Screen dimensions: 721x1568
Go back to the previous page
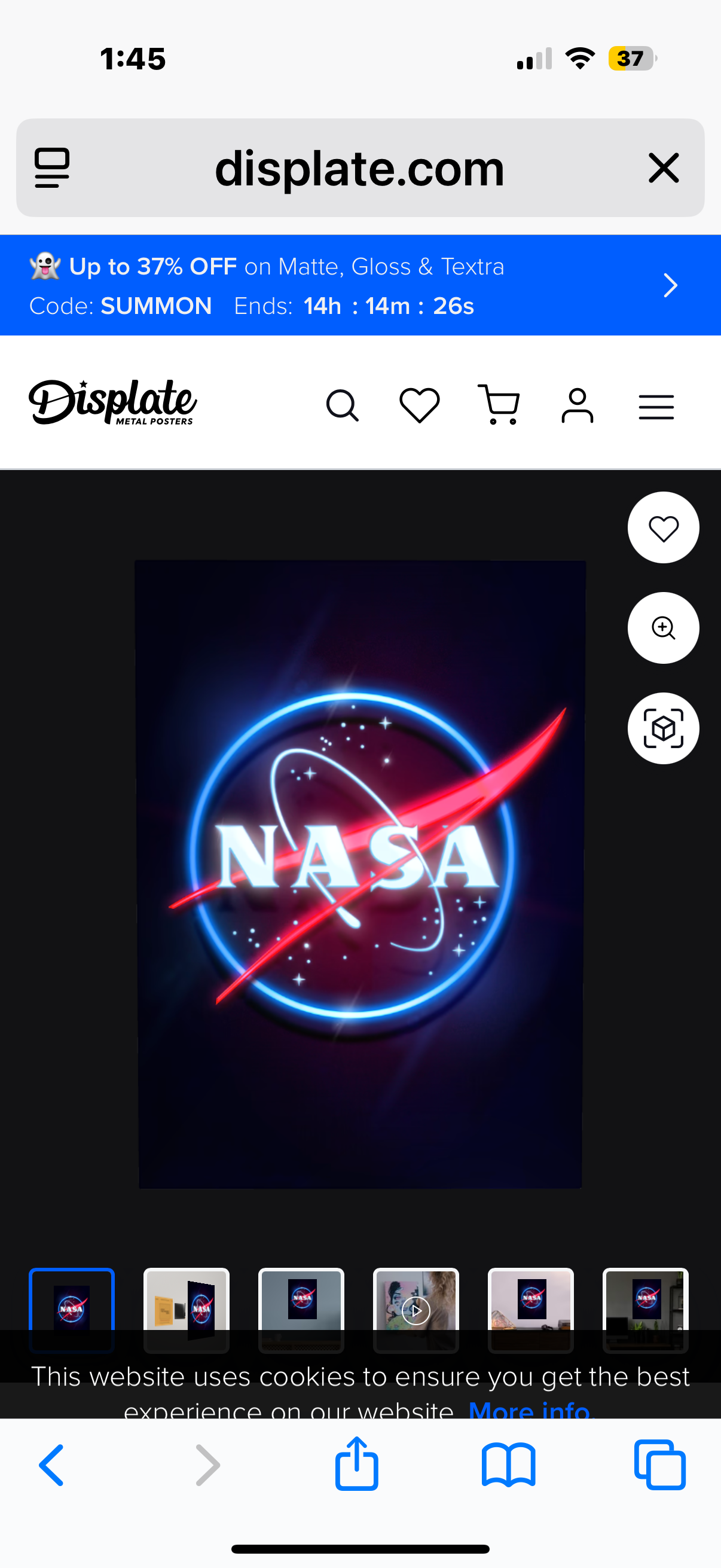52,1465
